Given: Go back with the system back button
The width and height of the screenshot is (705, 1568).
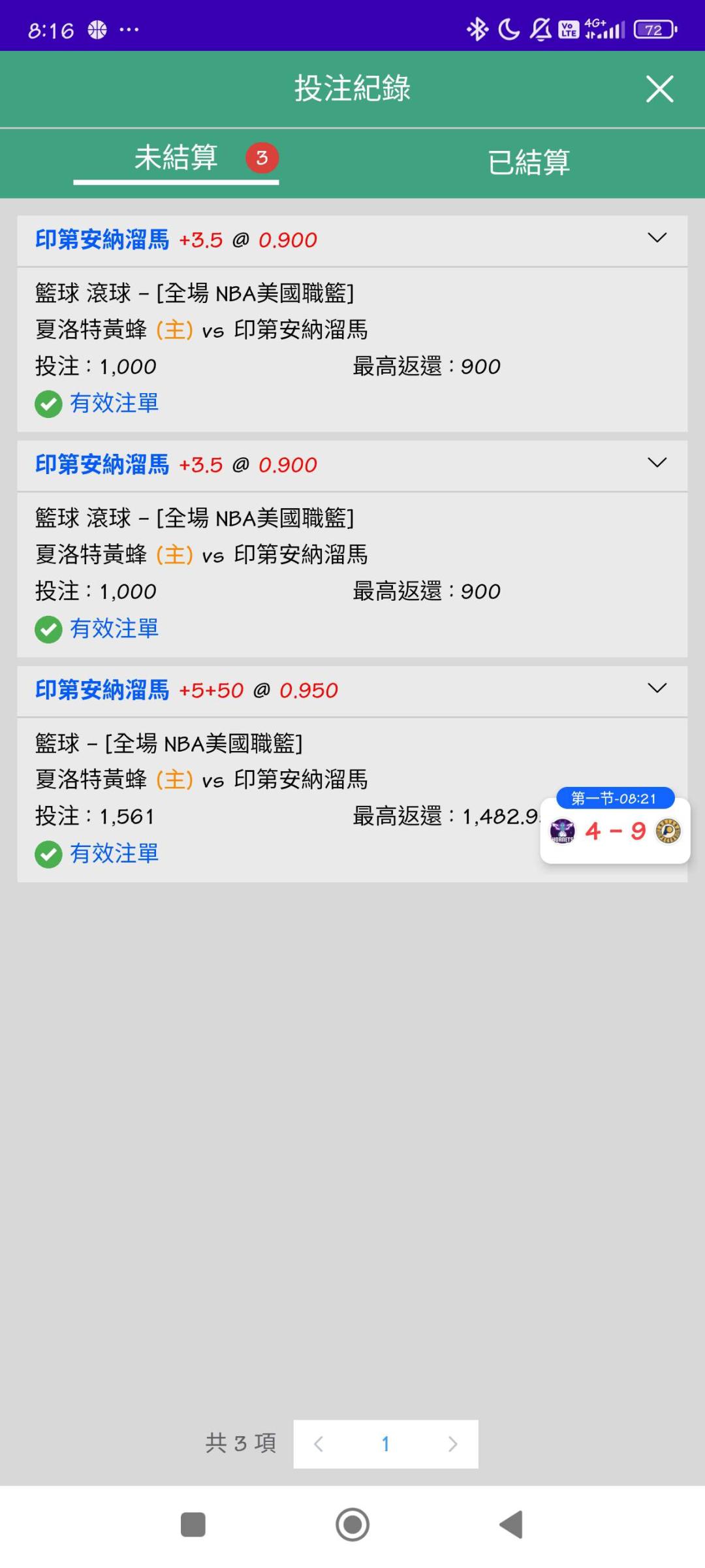Looking at the screenshot, I should tap(511, 1525).
